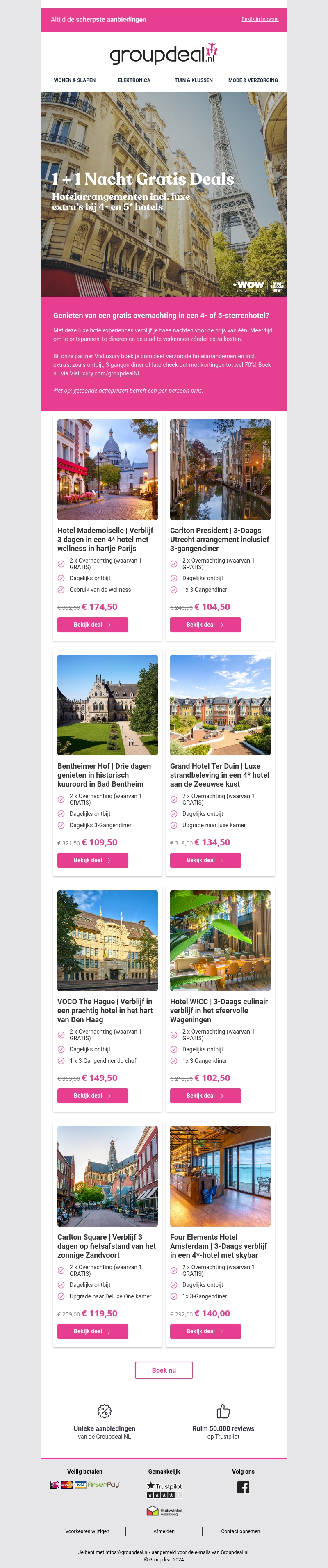This screenshot has height=1568, width=328.
Task: View the Carlton President Utrecht deal button
Action: click(205, 625)
